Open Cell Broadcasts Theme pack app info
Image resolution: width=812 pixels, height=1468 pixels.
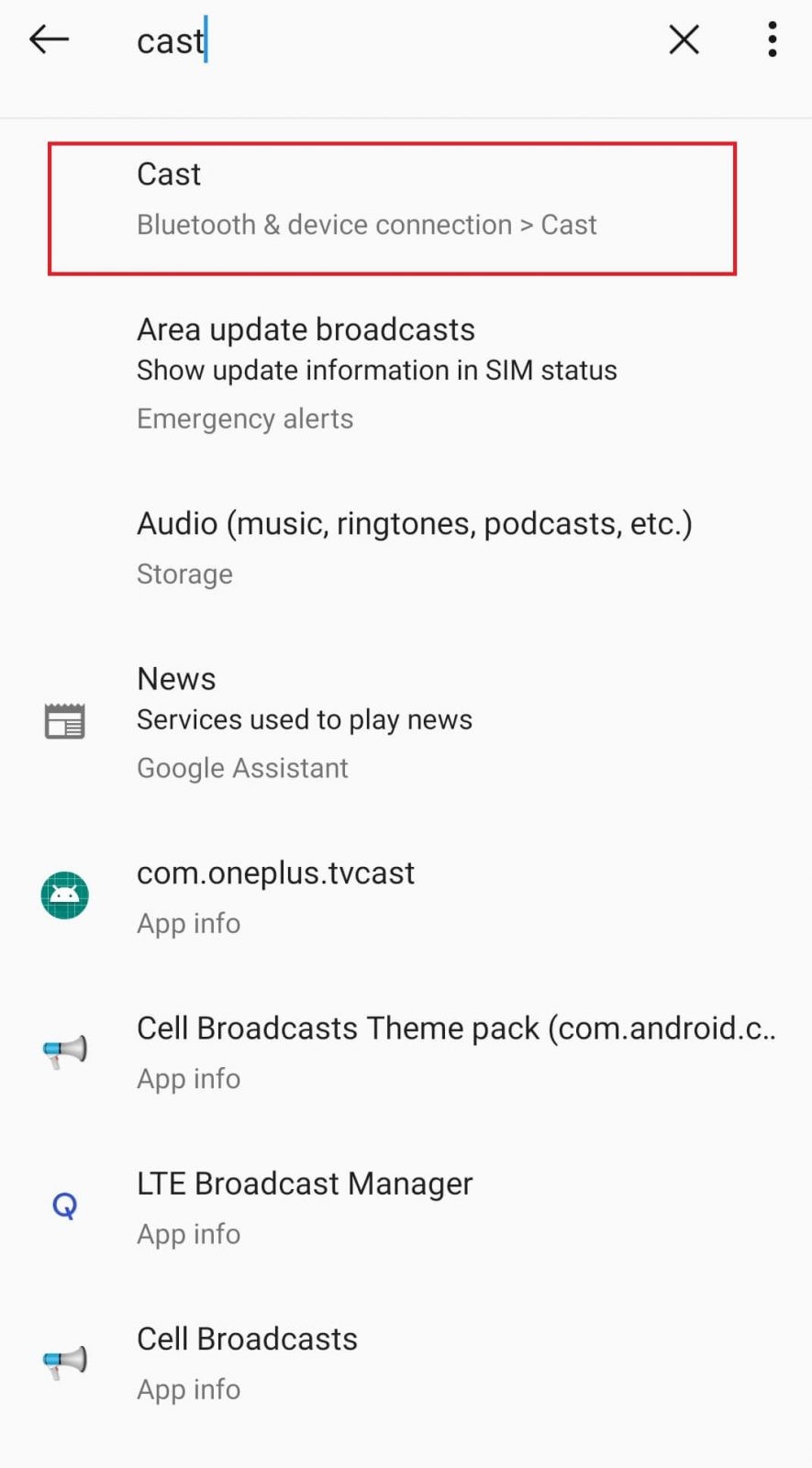tap(406, 1052)
